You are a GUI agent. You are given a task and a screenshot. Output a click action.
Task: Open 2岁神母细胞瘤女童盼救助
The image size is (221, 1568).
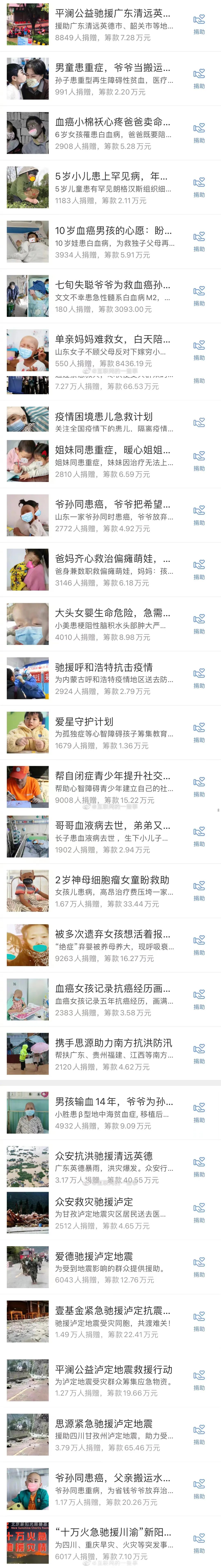click(113, 880)
